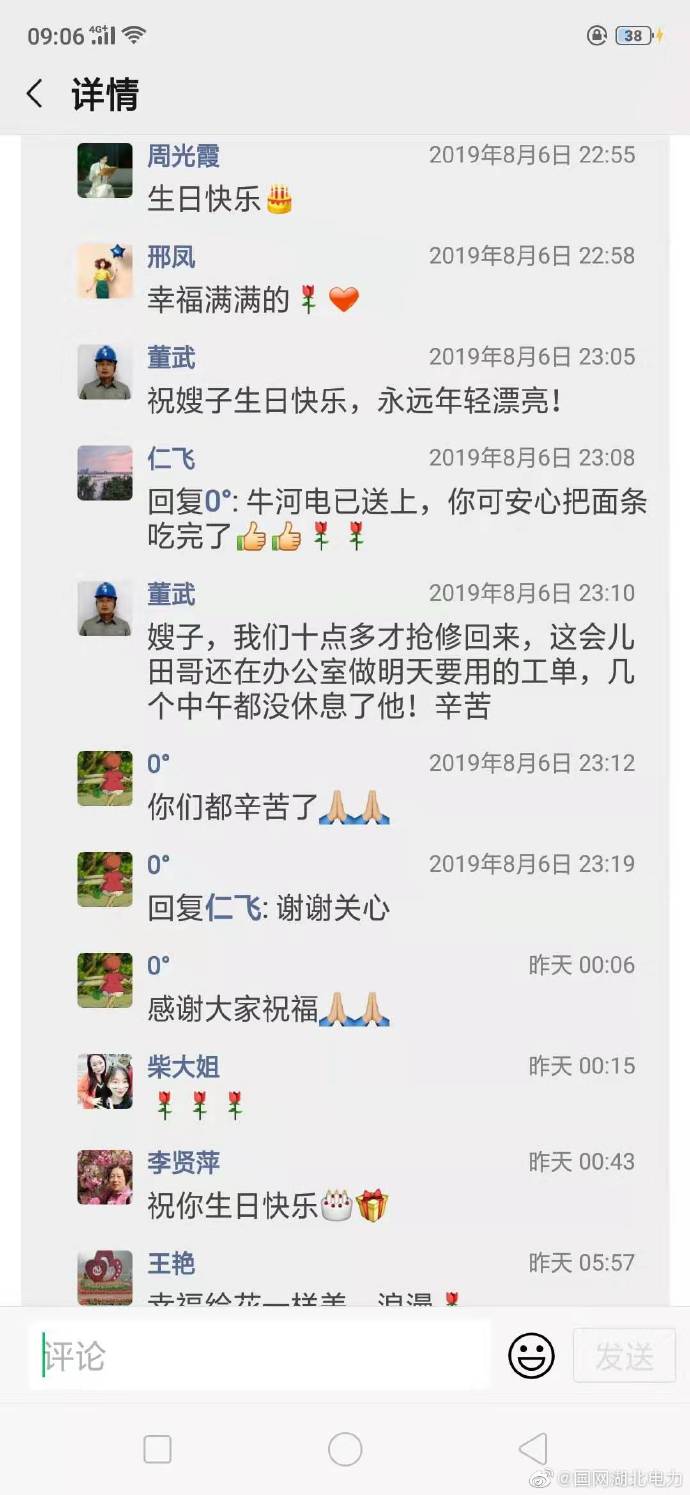
Task: Open the emoji picker smiley
Action: point(531,1356)
